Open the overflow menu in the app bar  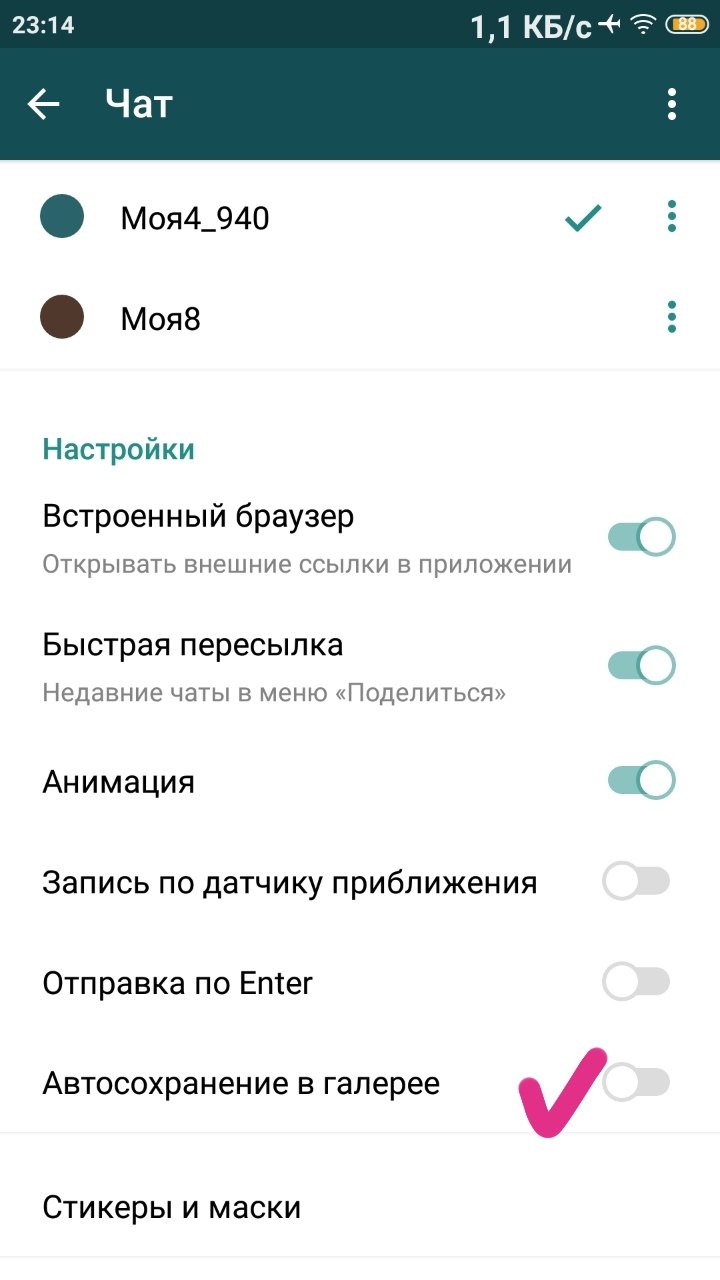[x=672, y=104]
